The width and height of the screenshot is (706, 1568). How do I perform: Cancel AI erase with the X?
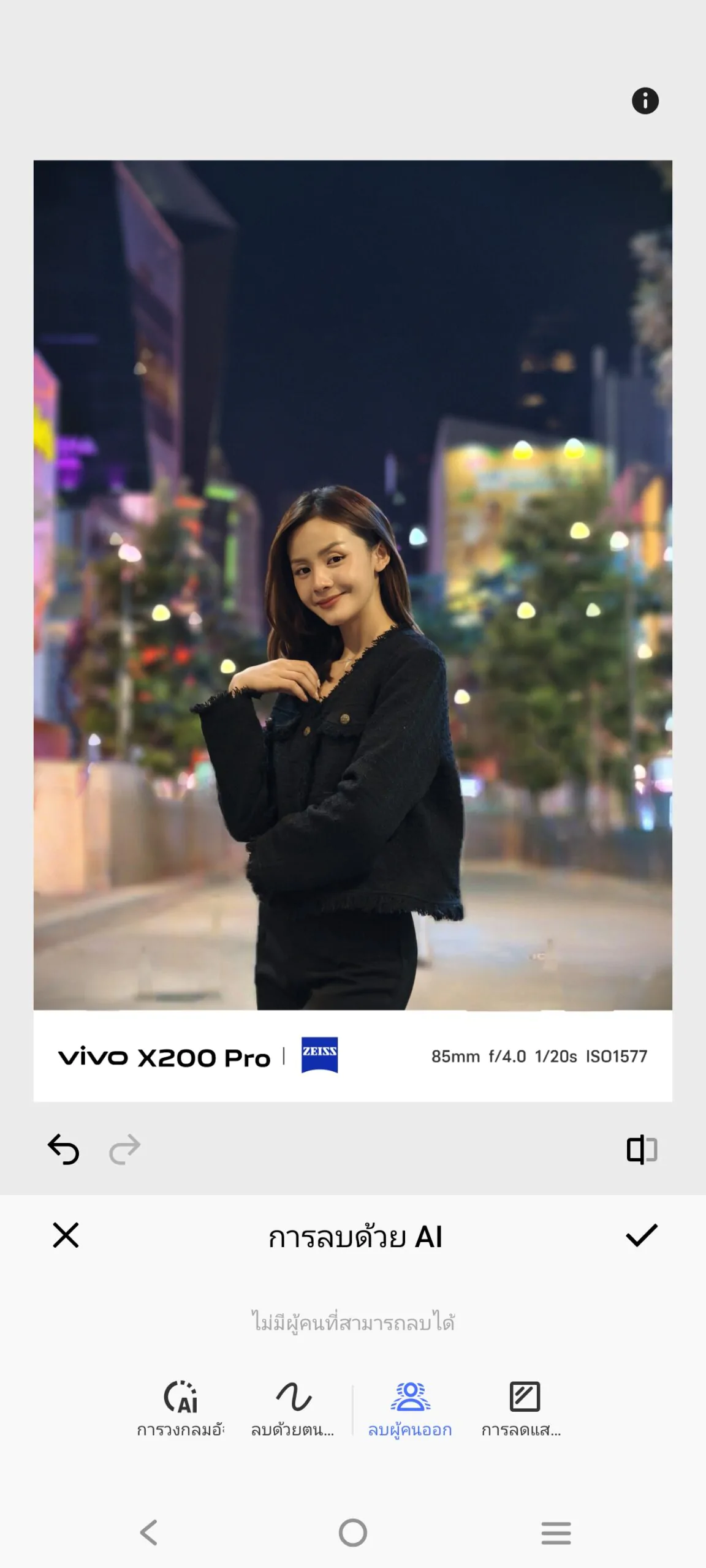(x=66, y=1235)
